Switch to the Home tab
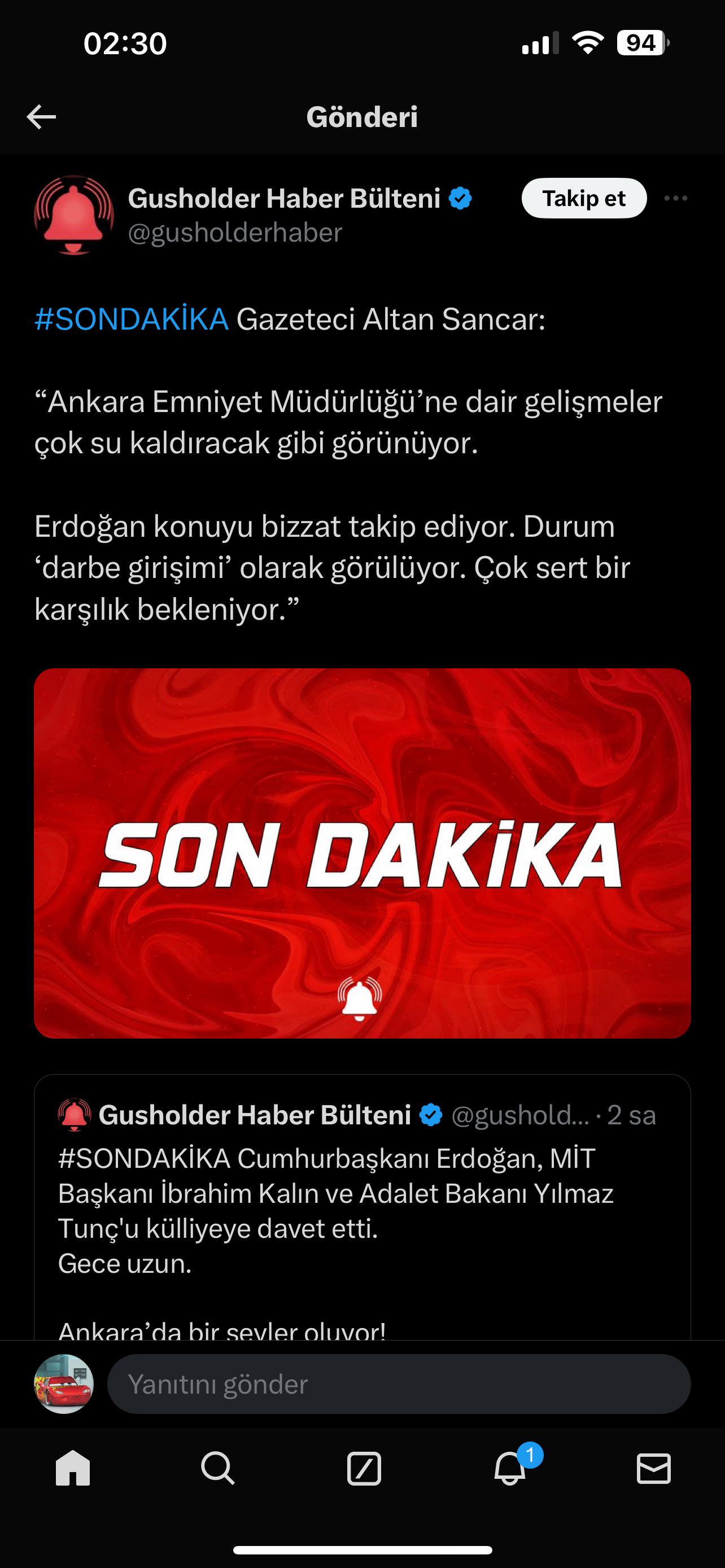This screenshot has width=725, height=1568. pyautogui.click(x=73, y=1469)
